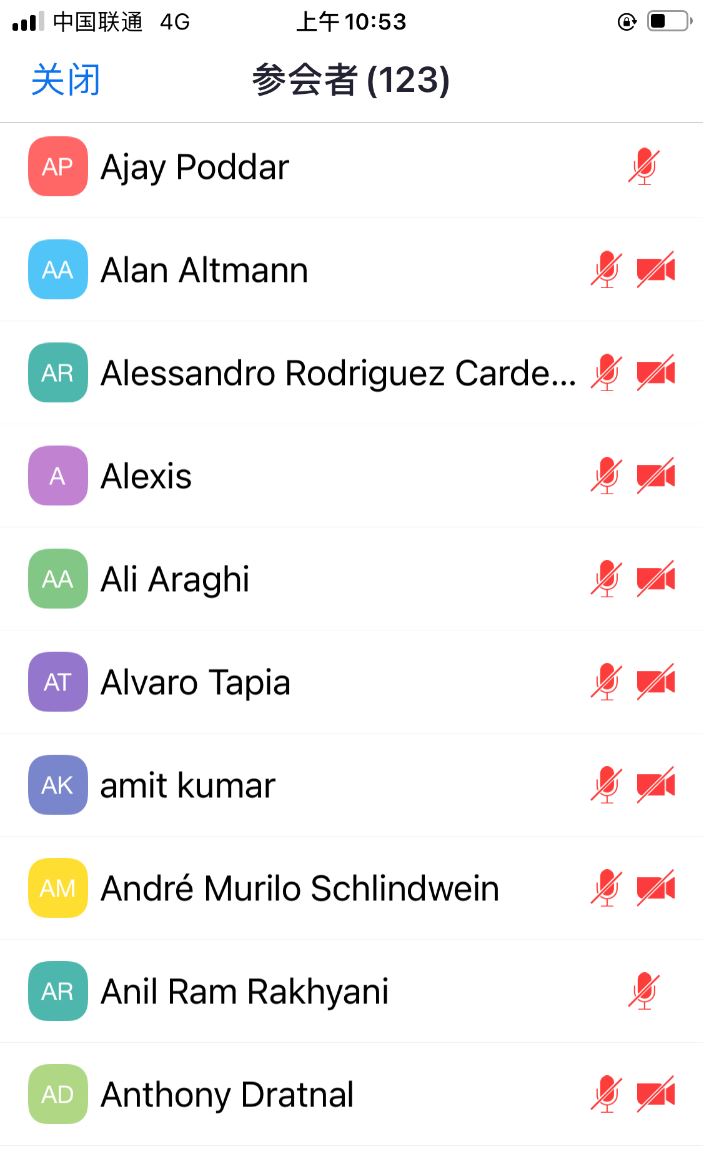Close the participants list

66,80
